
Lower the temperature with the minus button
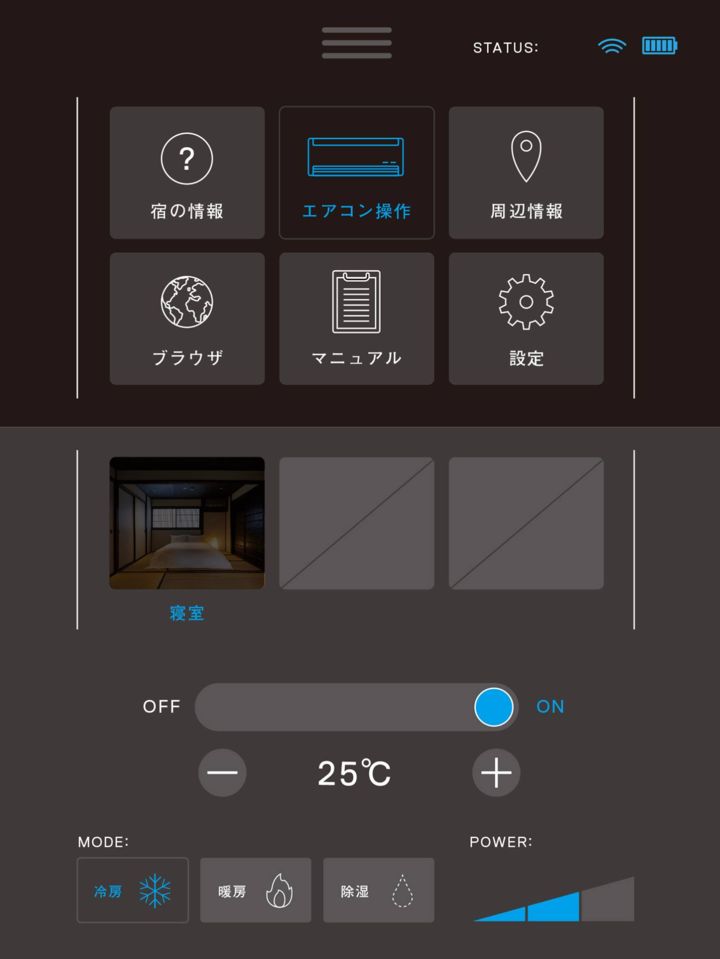point(222,773)
